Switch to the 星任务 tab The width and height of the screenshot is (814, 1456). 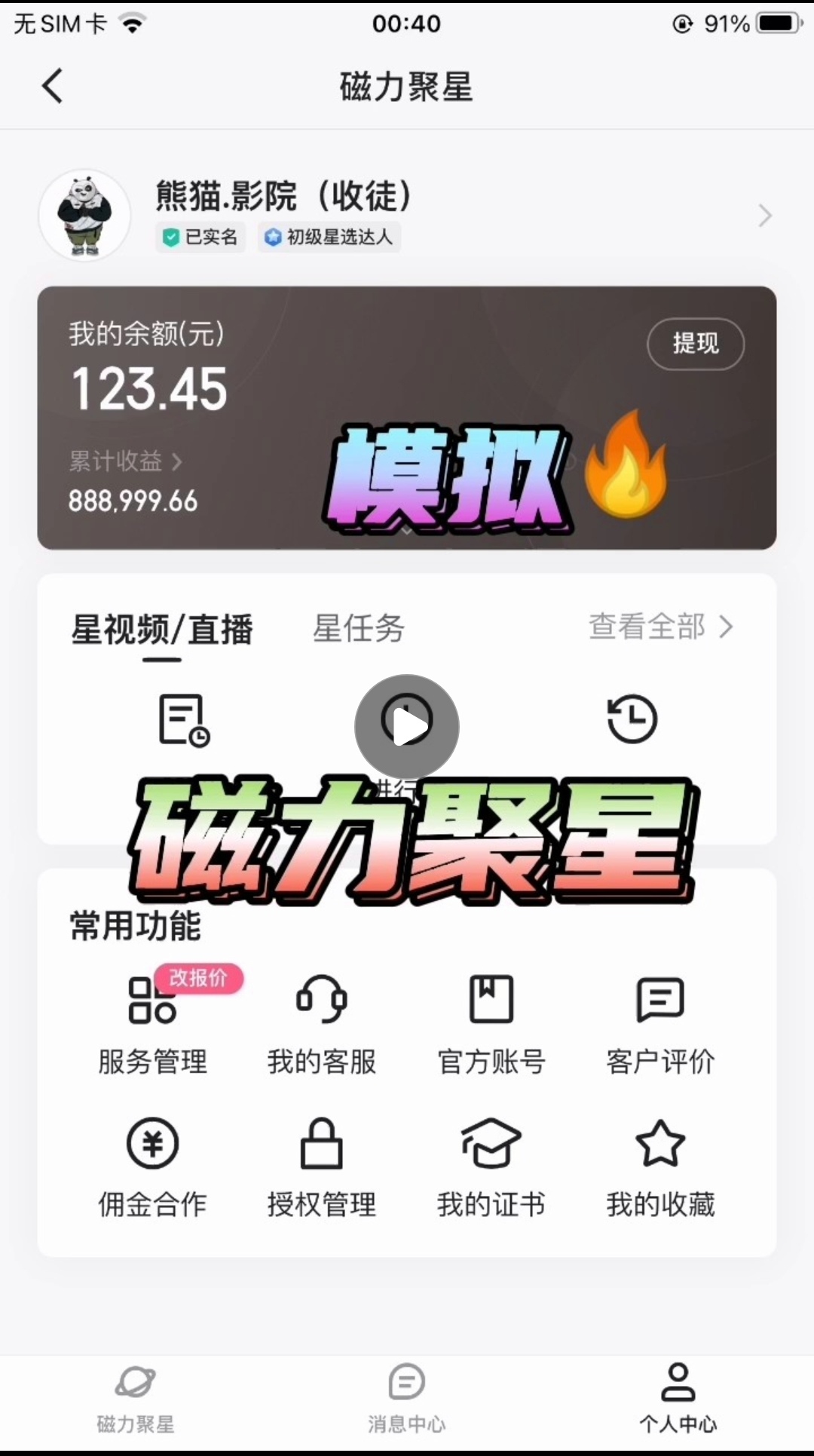[359, 628]
